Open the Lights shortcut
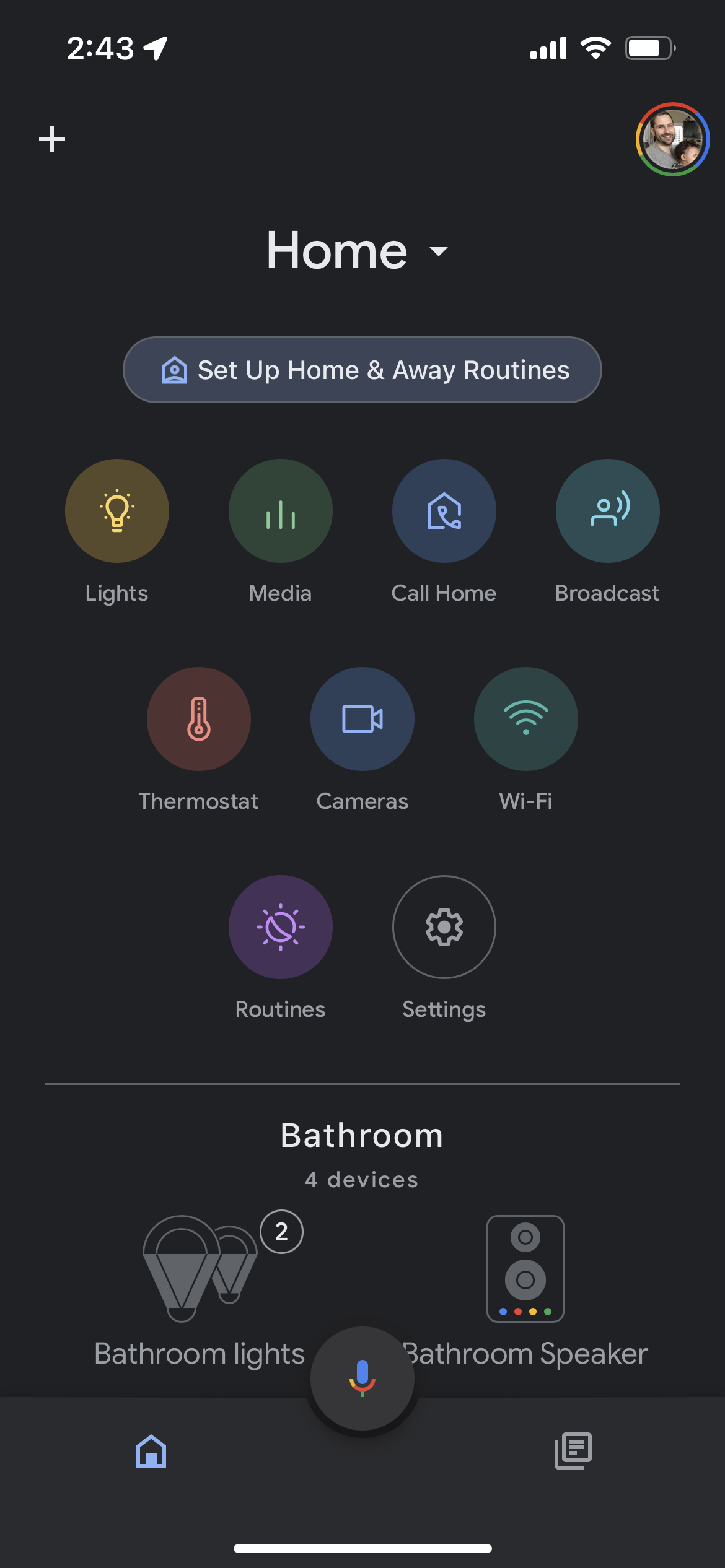725x1568 pixels. (117, 511)
